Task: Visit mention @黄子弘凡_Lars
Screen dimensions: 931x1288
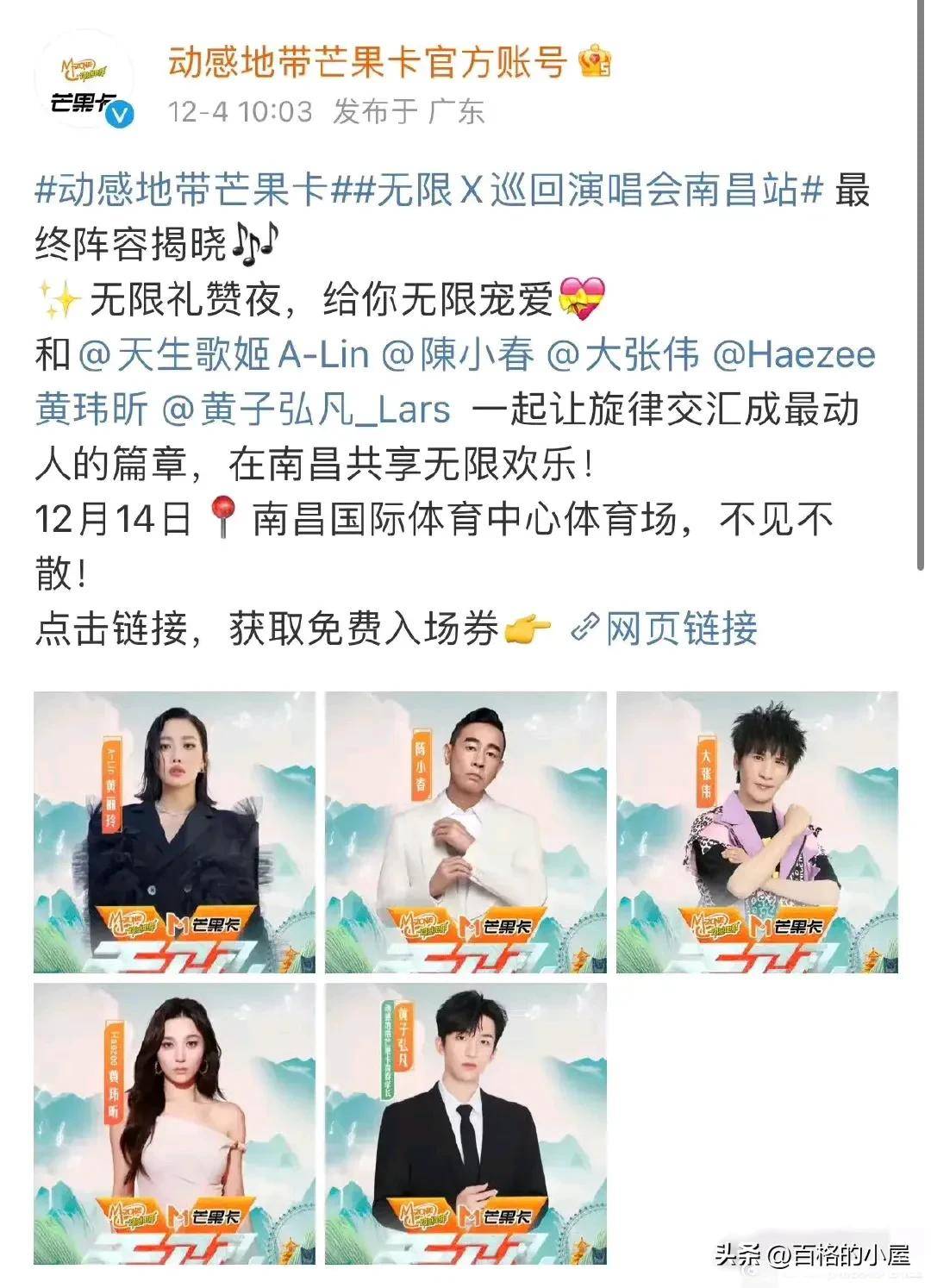Action: click(x=306, y=410)
